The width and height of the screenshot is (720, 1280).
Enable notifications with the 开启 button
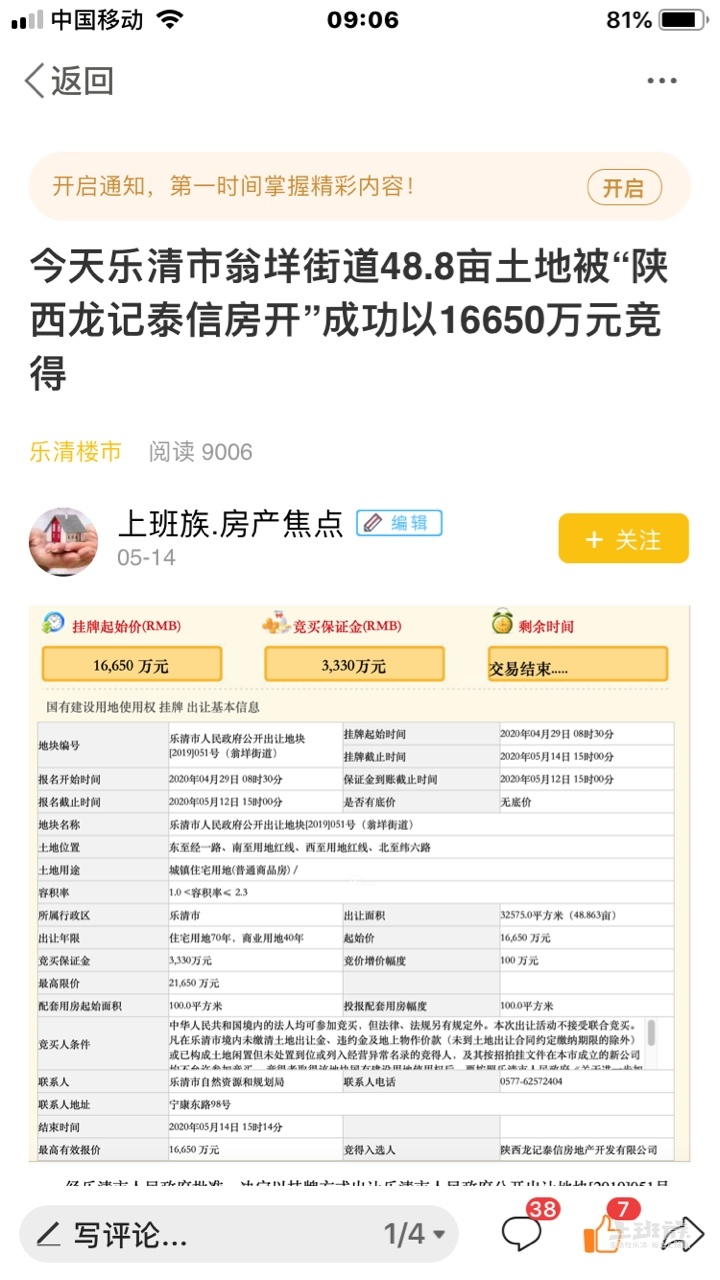624,187
